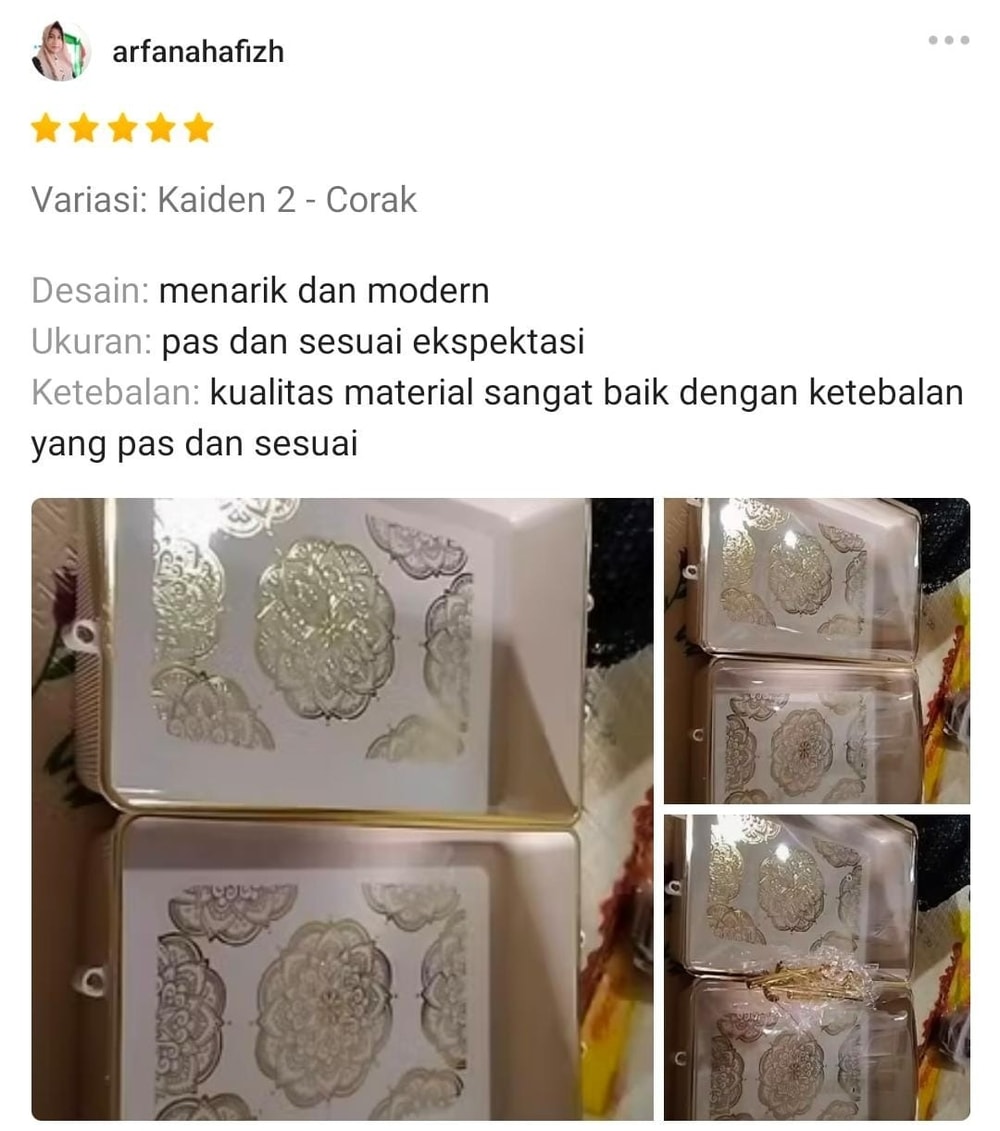The image size is (1000, 1131).
Task: Open the top-right small review photo
Action: (816, 650)
